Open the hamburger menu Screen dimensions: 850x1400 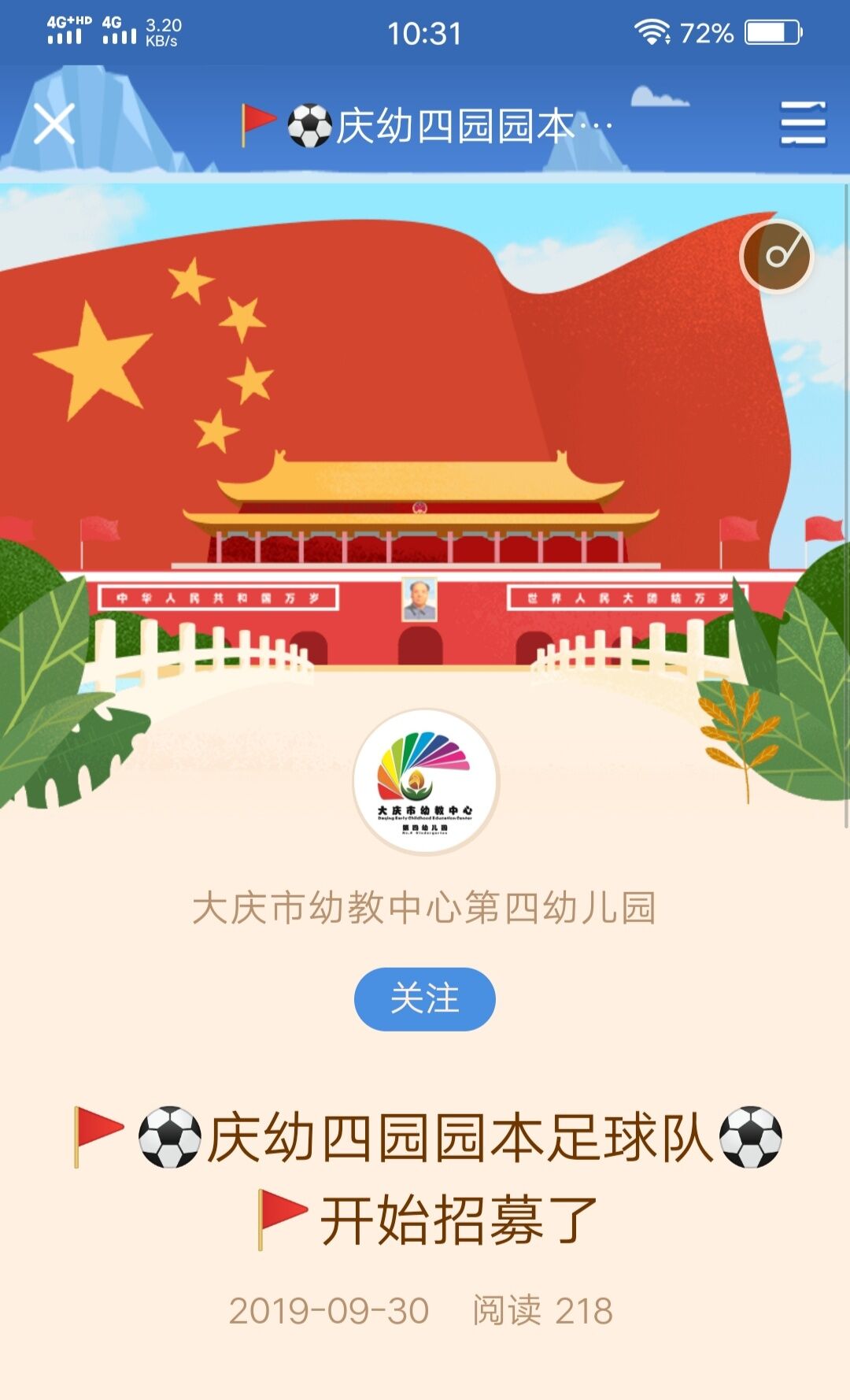click(x=803, y=124)
